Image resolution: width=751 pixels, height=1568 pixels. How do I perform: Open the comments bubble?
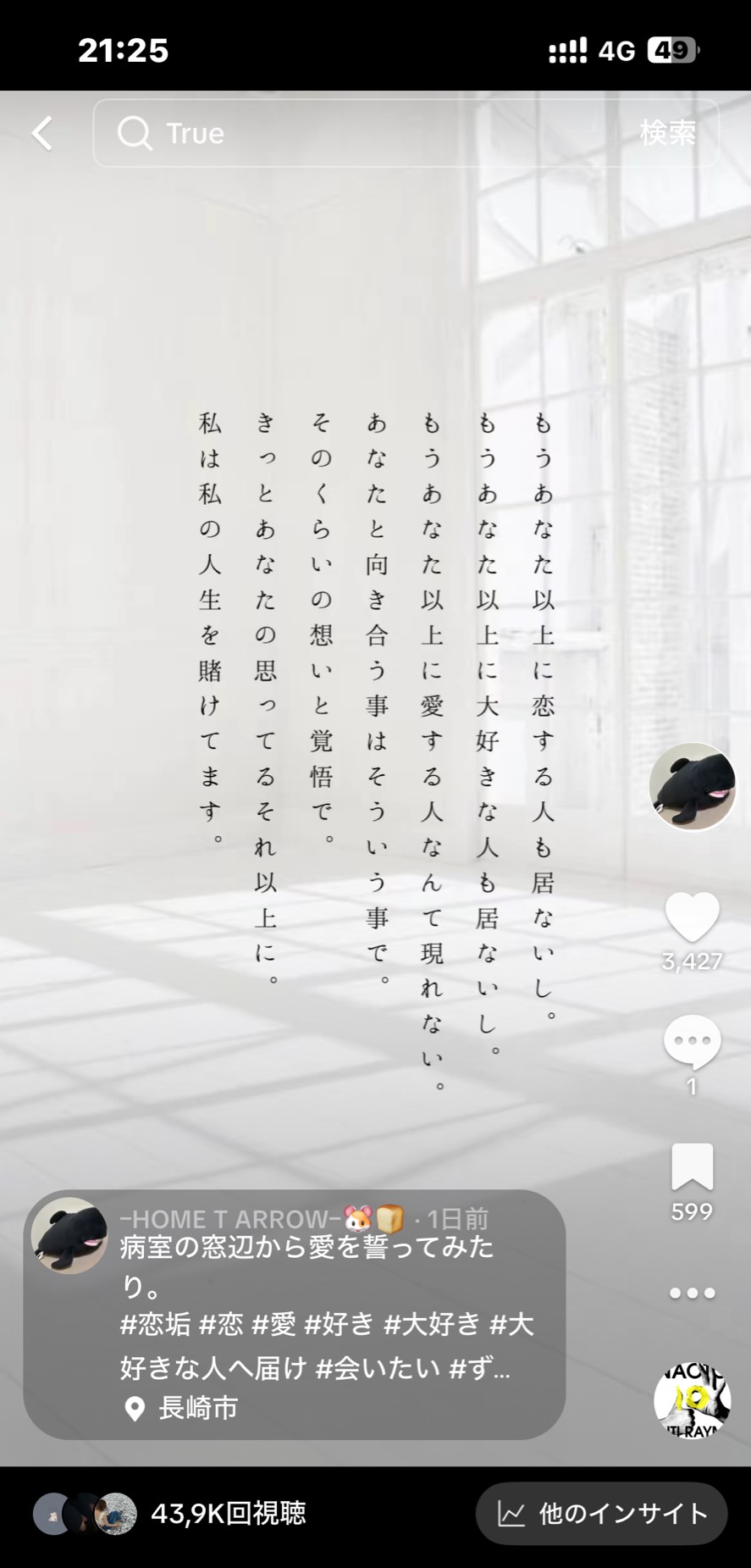pyautogui.click(x=692, y=1042)
